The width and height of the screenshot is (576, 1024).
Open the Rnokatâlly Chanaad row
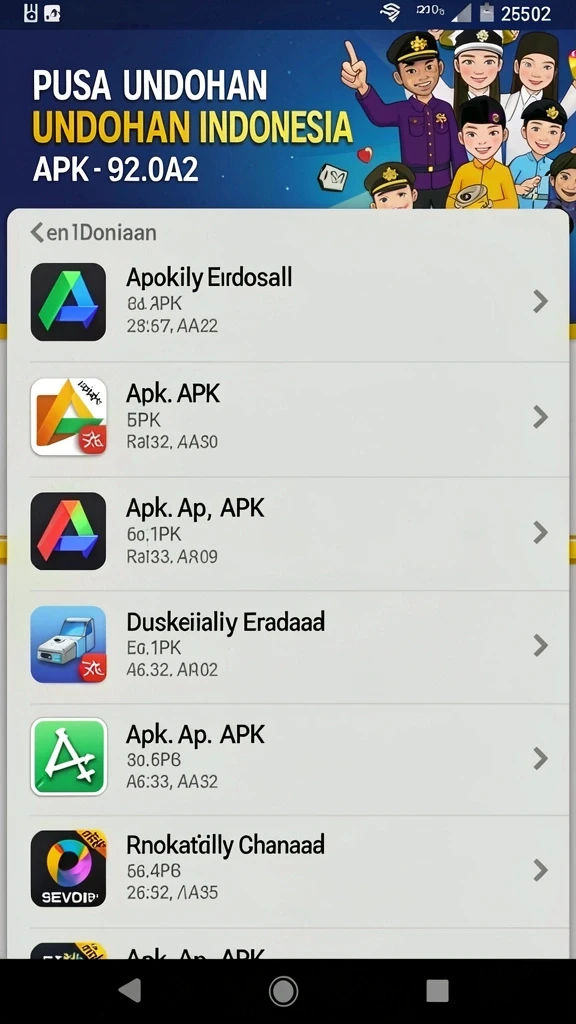click(288, 871)
